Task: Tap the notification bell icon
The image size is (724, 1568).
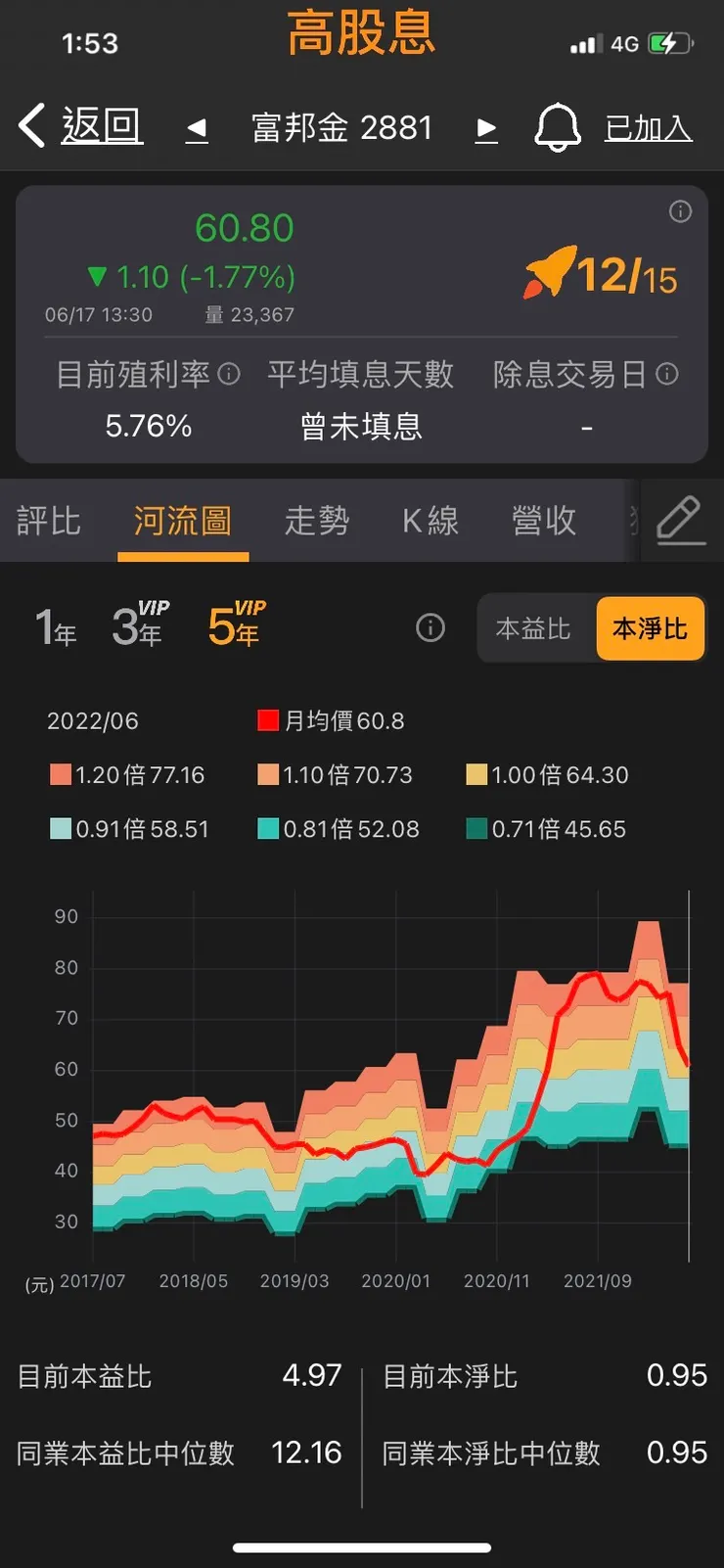Action: click(x=558, y=126)
